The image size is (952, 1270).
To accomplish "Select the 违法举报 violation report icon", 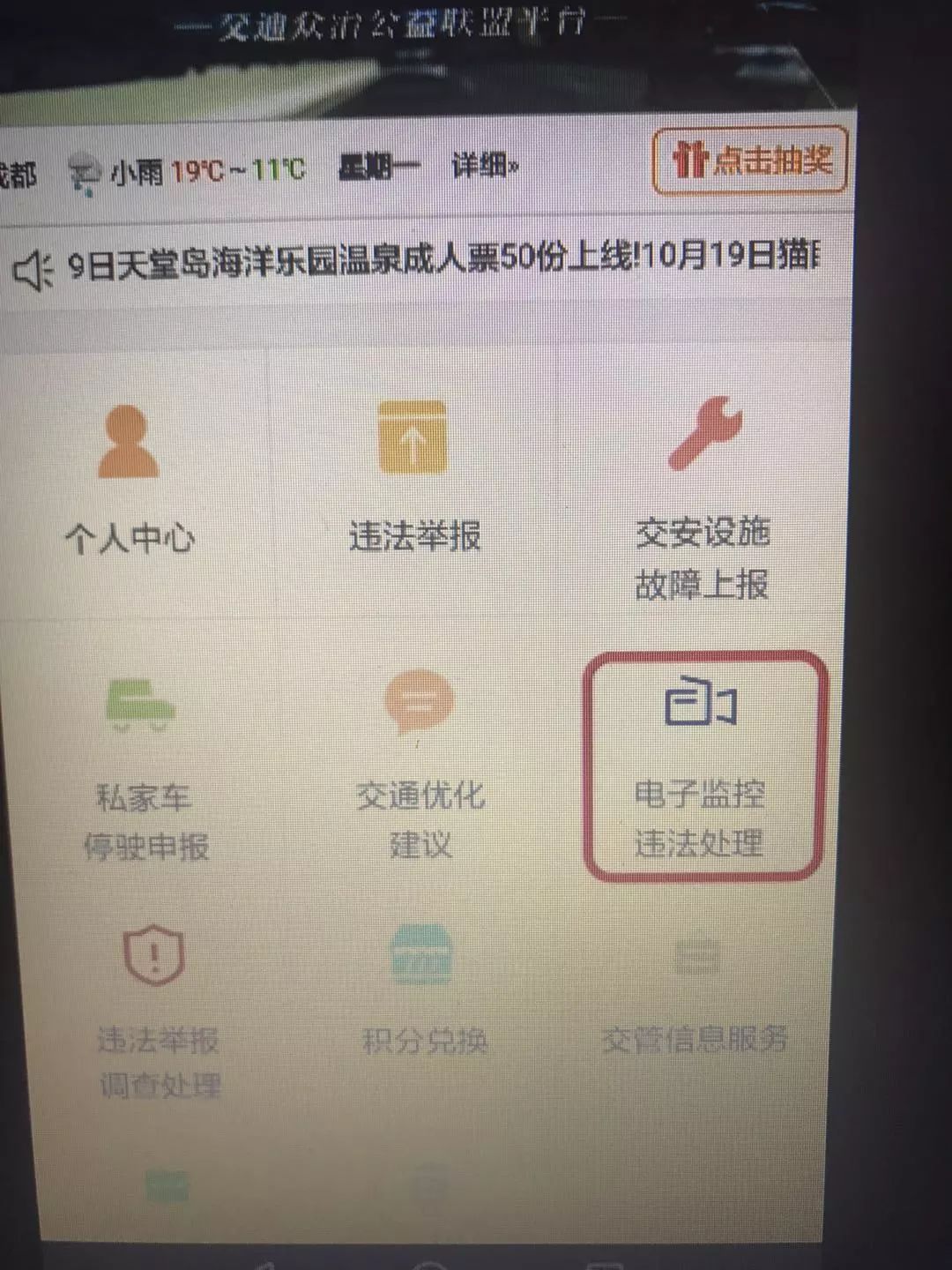I will (x=412, y=441).
